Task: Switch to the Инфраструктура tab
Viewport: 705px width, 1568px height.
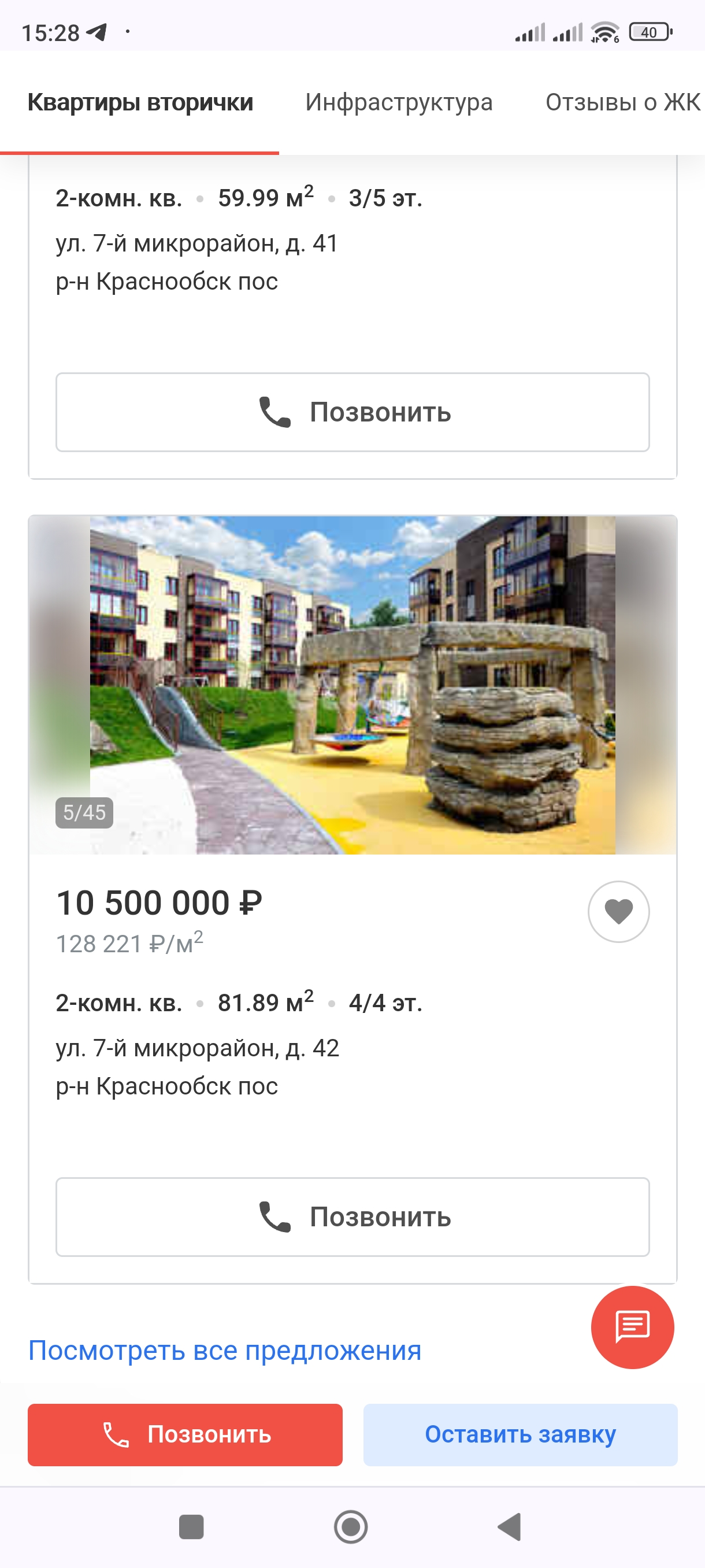Action: pos(398,102)
